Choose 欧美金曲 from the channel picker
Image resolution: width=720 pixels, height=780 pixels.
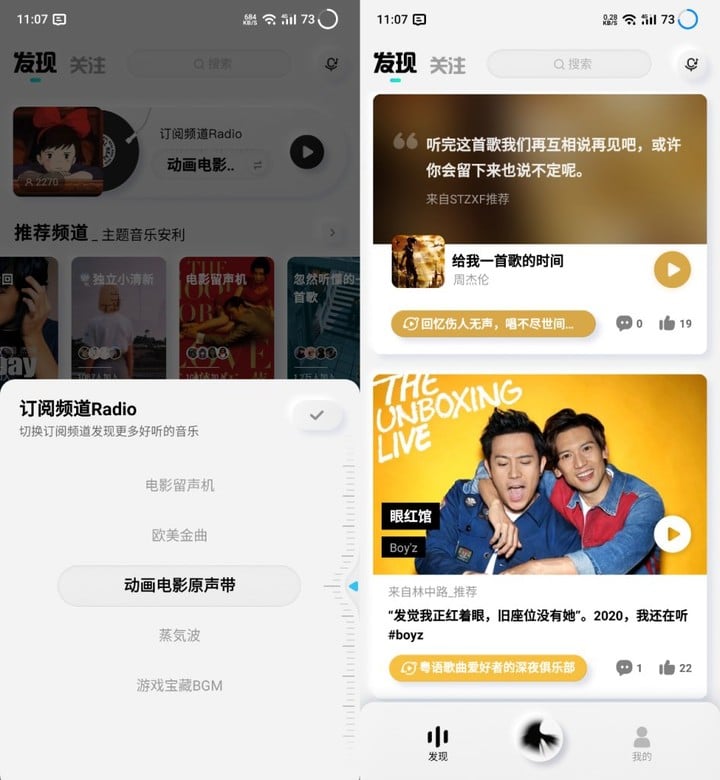click(x=180, y=535)
